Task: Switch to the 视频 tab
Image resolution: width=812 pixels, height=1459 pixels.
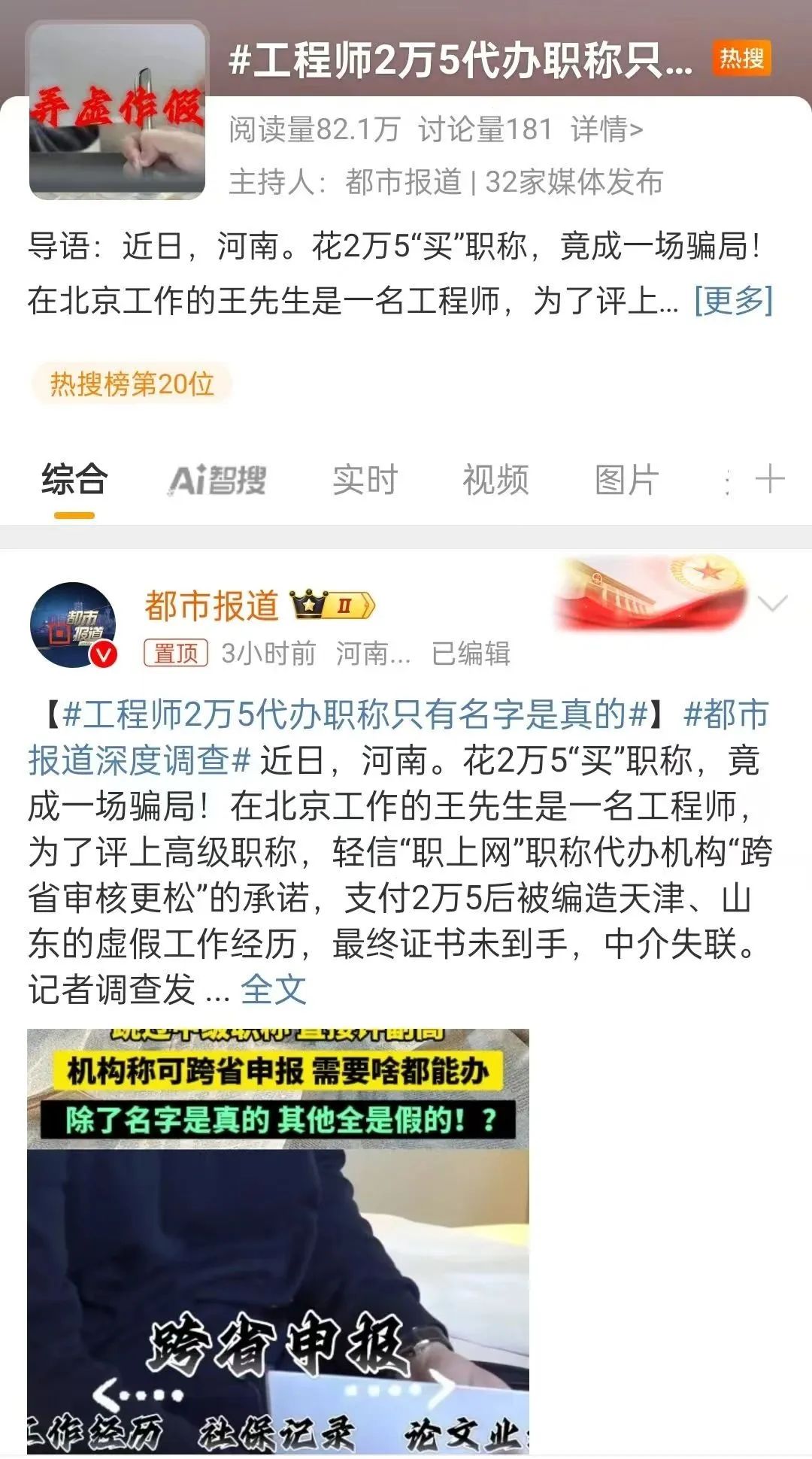Action: (x=495, y=481)
